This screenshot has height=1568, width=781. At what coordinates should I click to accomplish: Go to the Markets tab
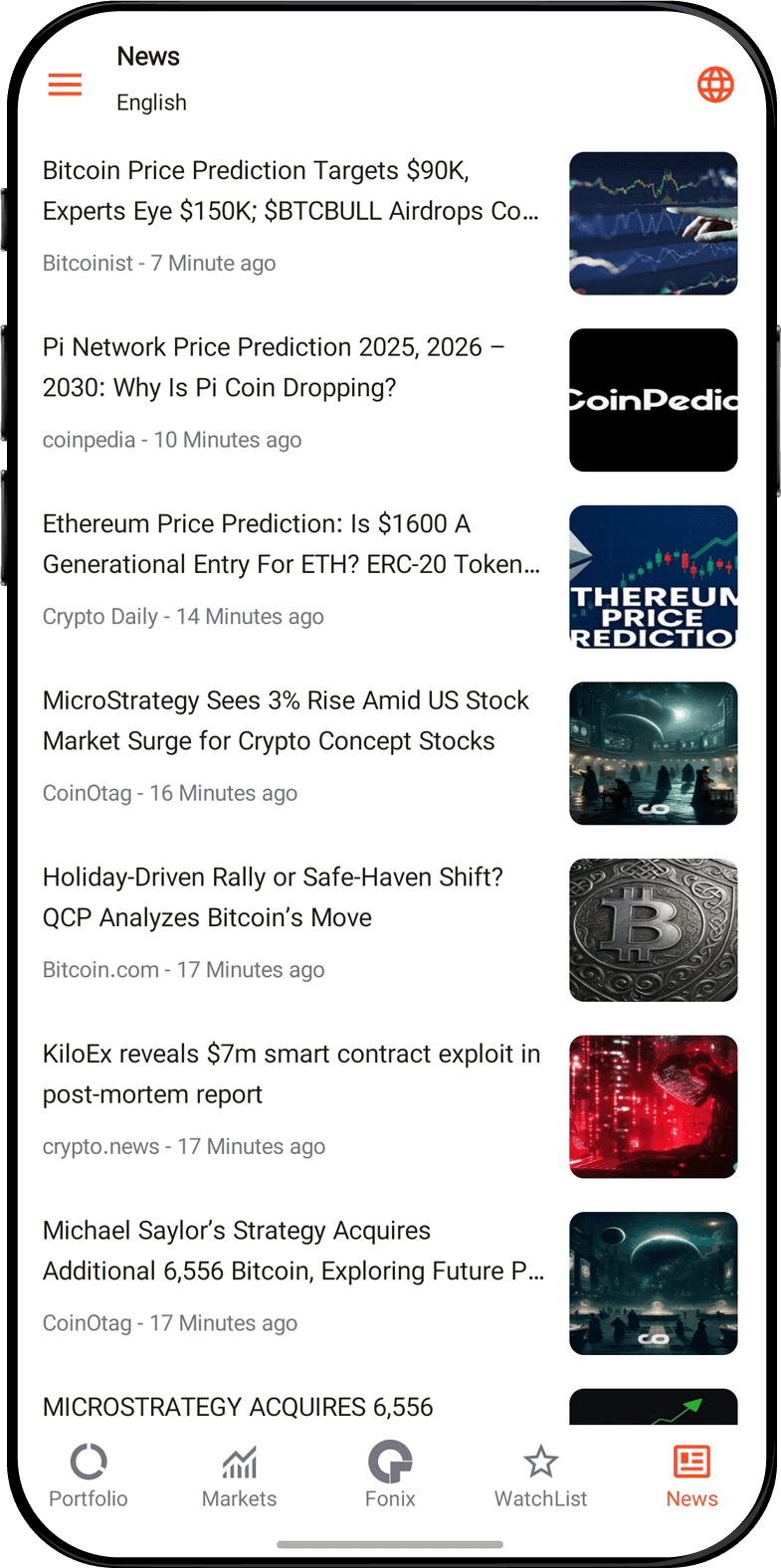pos(239,1477)
